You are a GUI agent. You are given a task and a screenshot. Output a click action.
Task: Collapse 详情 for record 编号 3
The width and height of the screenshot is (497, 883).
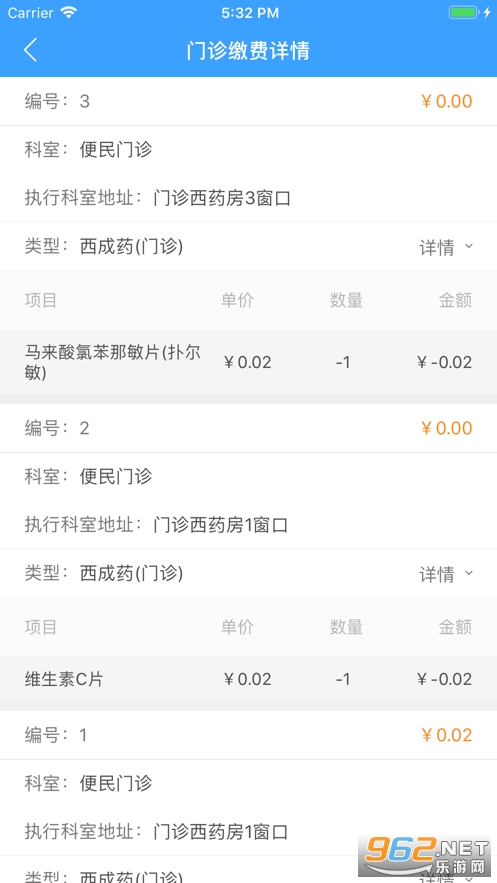click(x=446, y=247)
